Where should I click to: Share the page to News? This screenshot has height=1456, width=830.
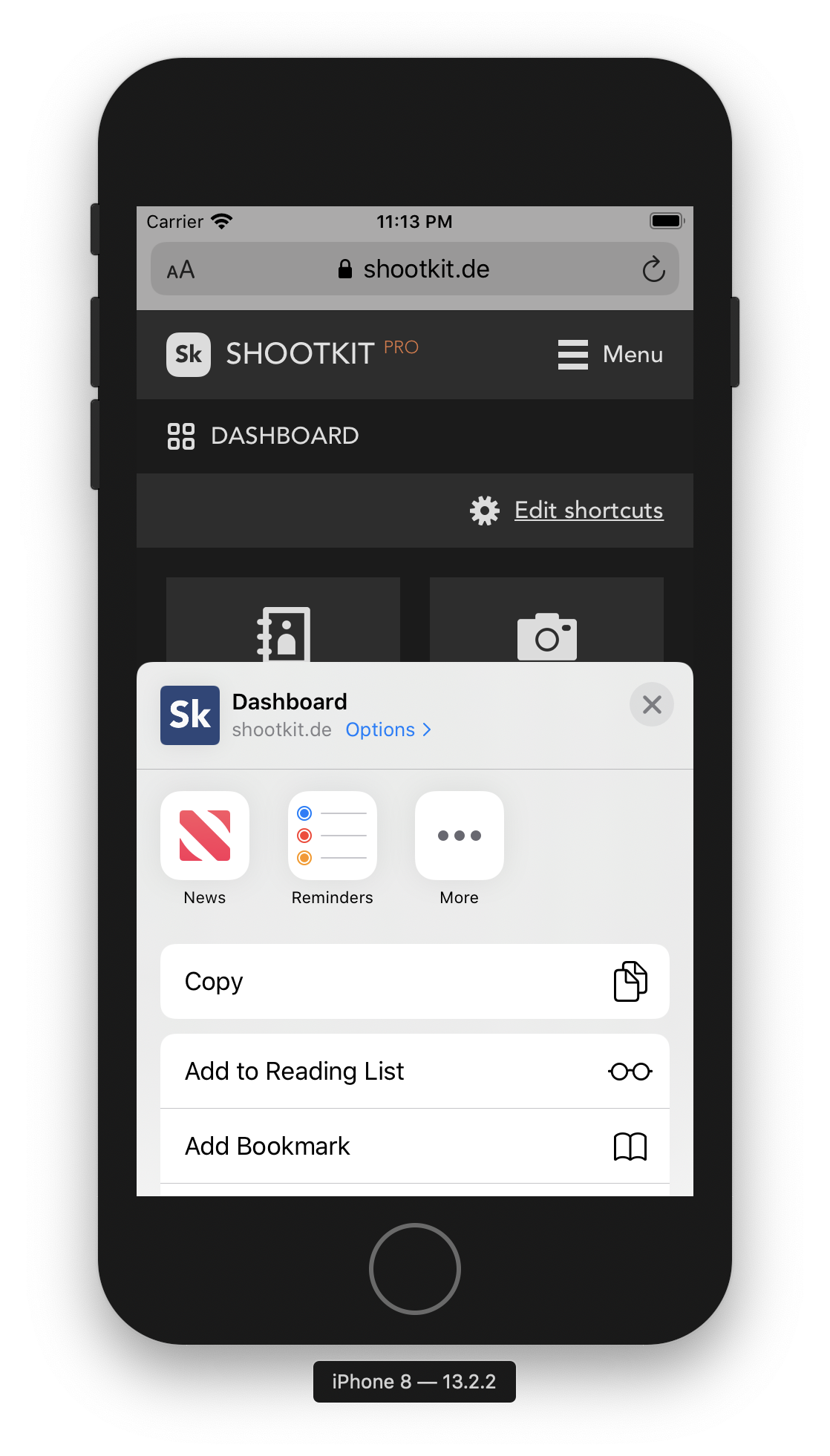click(x=205, y=836)
